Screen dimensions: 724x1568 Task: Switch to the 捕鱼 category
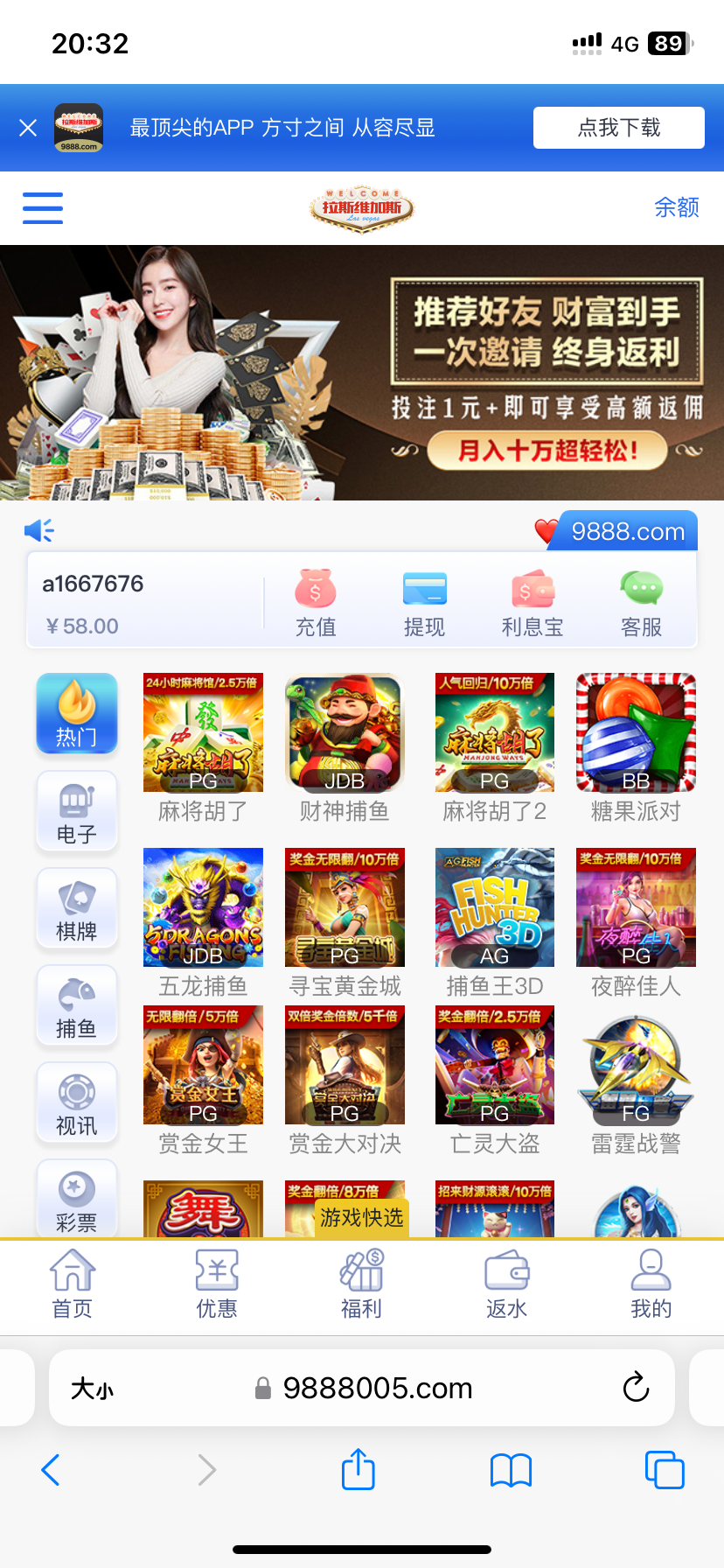77,1005
